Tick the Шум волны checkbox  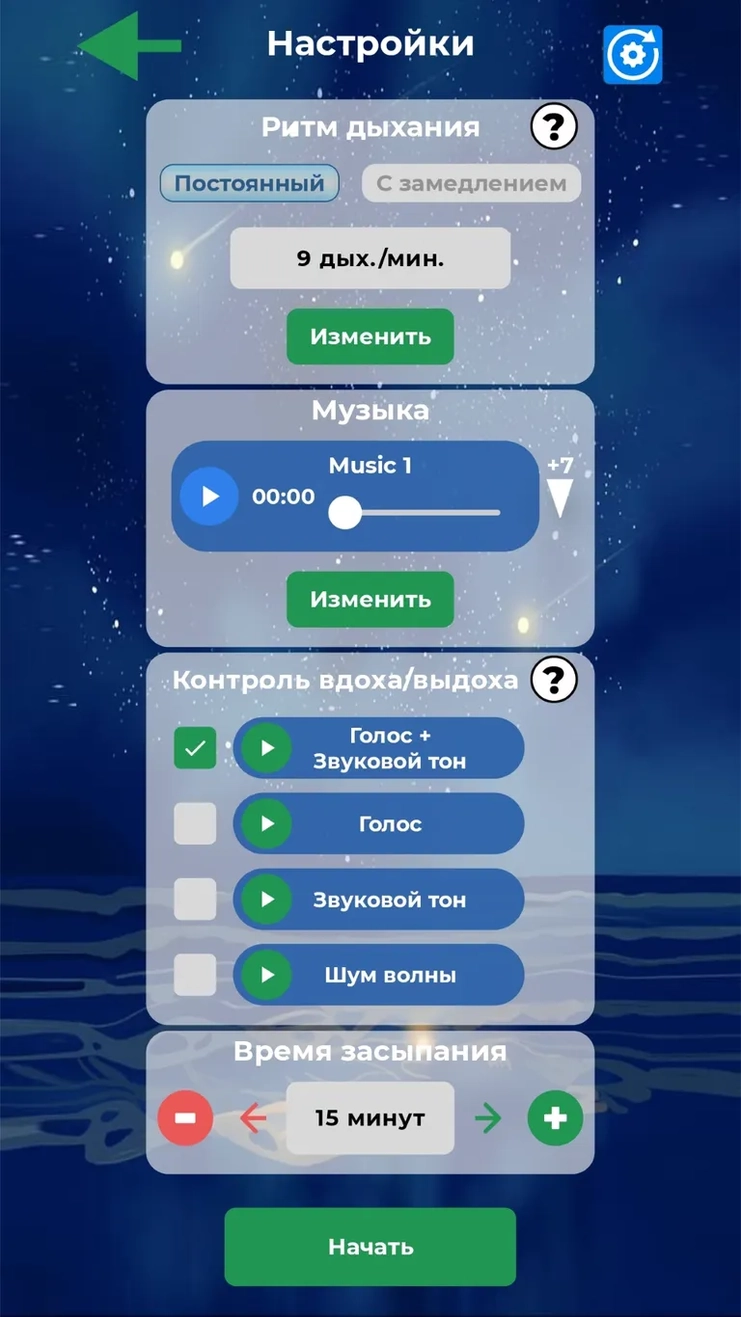click(195, 975)
